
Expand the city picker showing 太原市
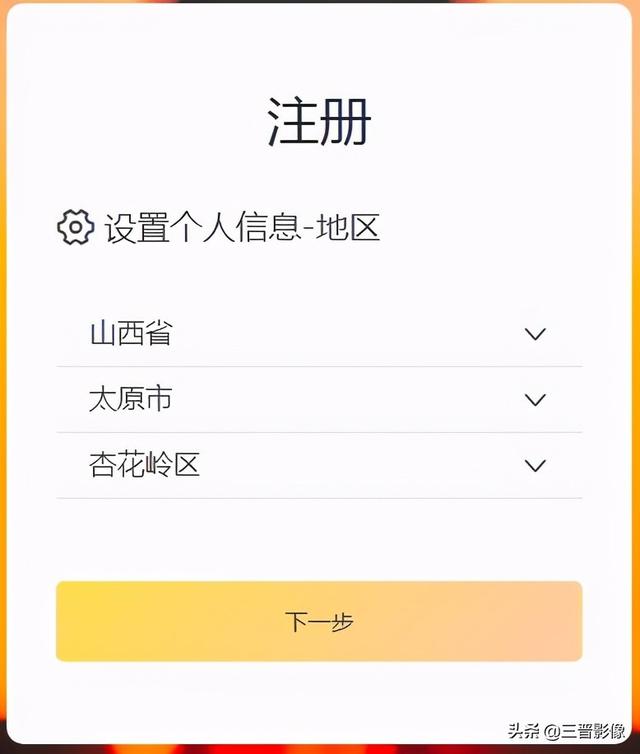click(319, 400)
